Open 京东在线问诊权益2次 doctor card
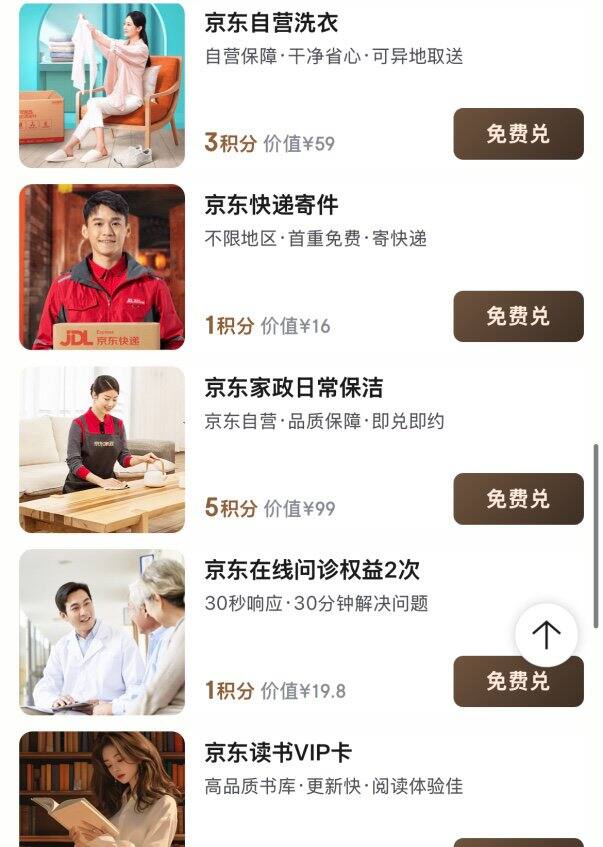 tap(102, 632)
